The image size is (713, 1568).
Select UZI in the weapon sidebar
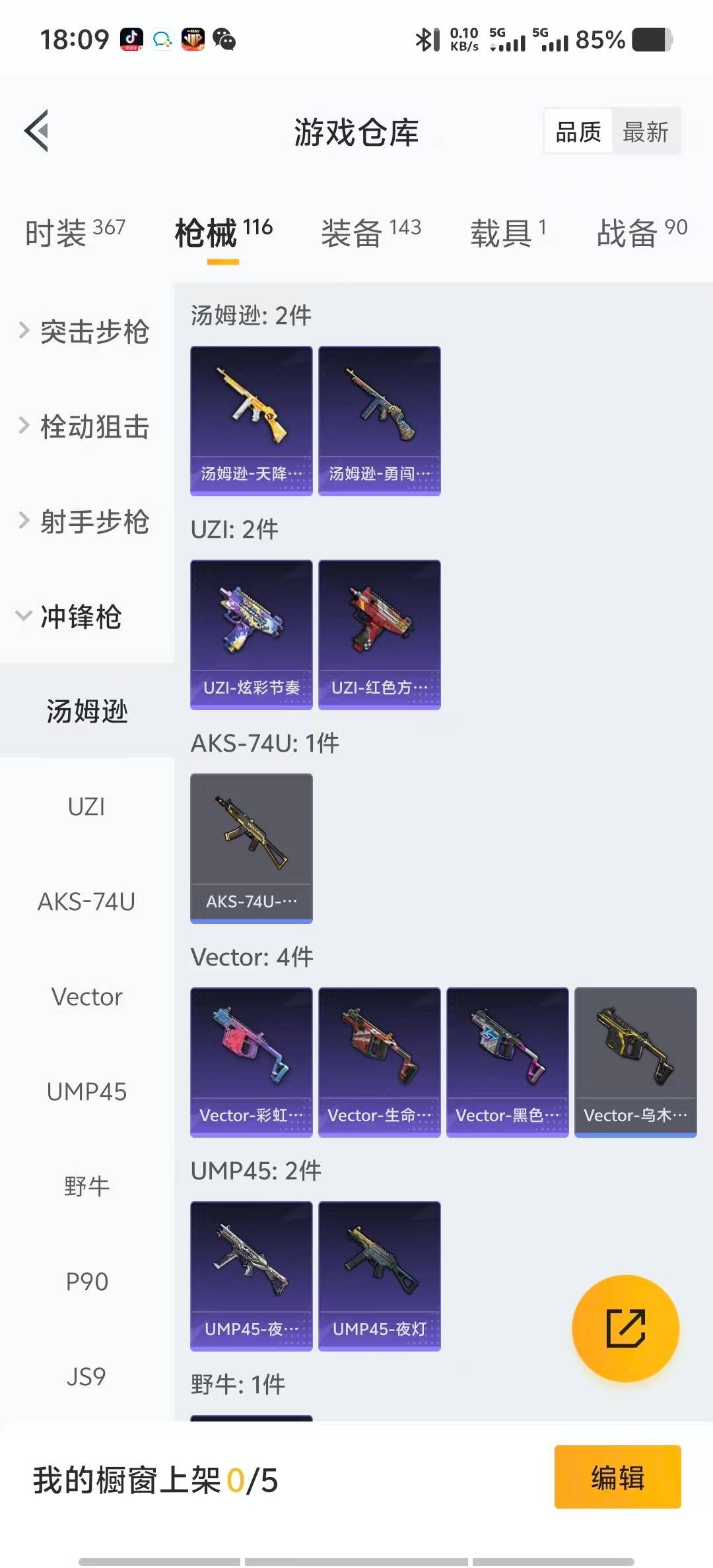(x=87, y=806)
